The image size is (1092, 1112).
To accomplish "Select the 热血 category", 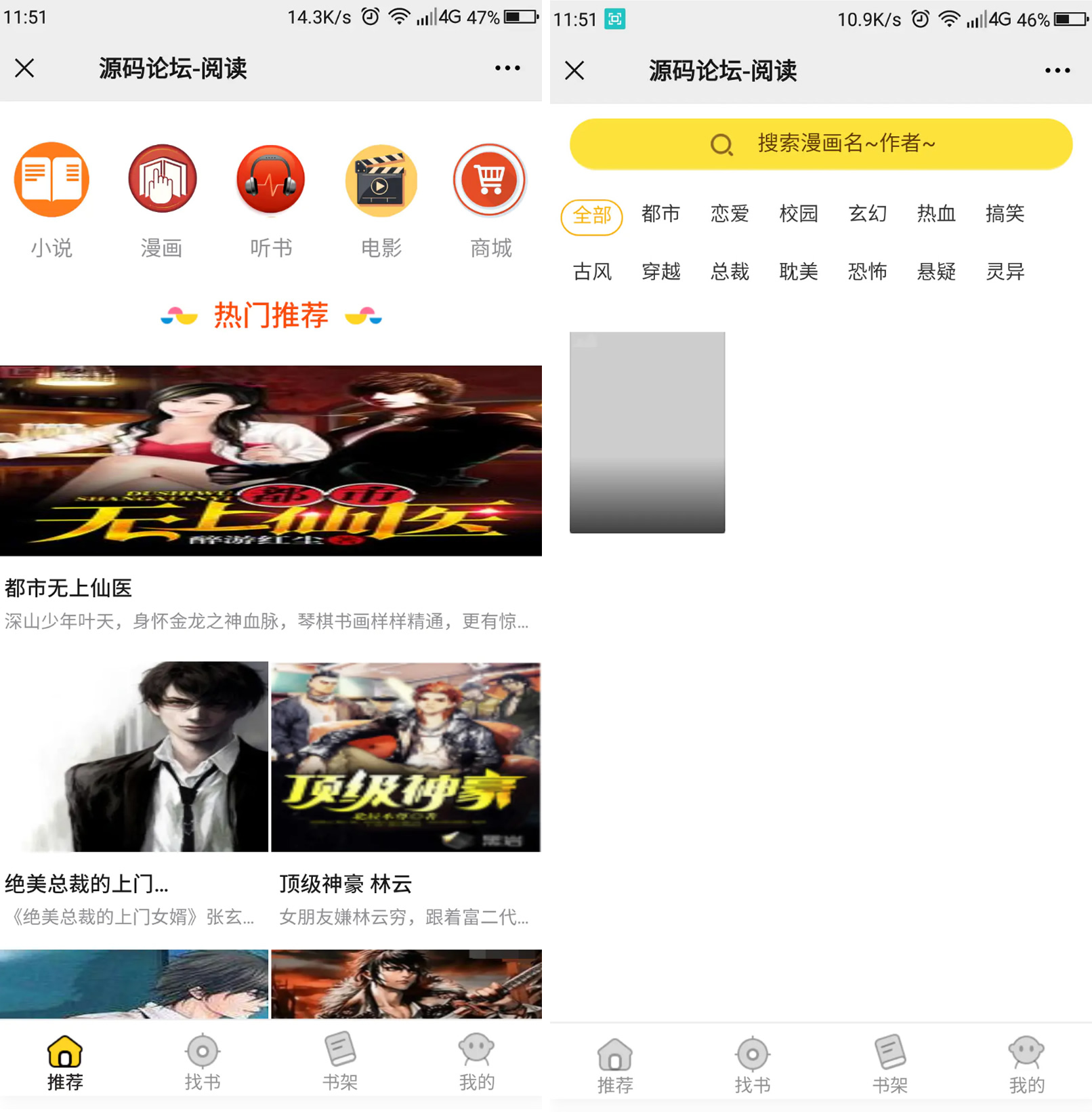I will tap(936, 214).
